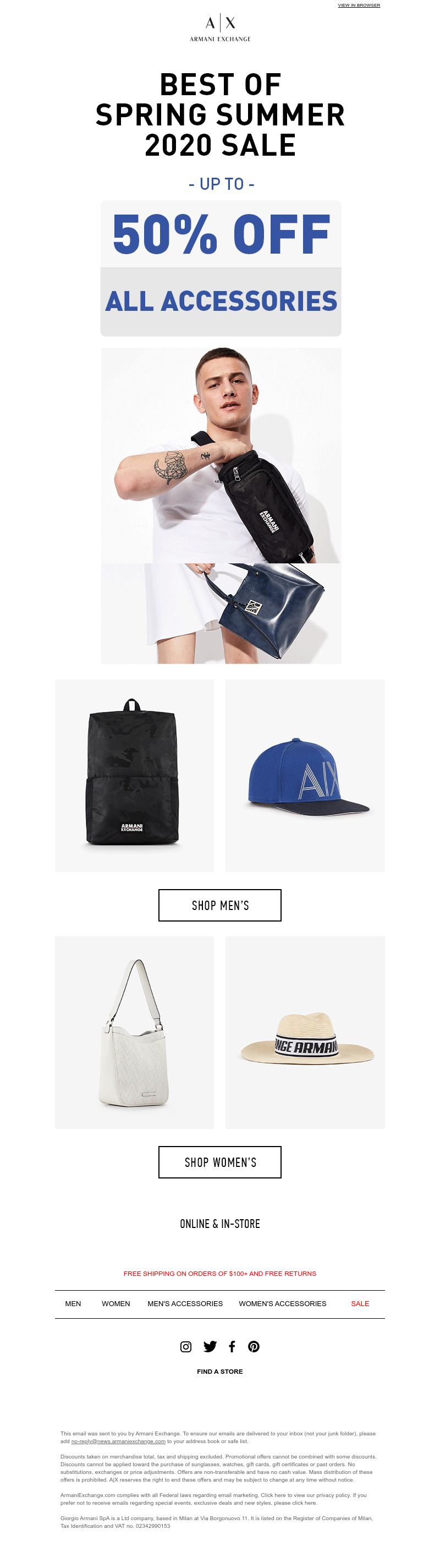Go to the Women category link
440x1568 pixels.
[116, 1303]
